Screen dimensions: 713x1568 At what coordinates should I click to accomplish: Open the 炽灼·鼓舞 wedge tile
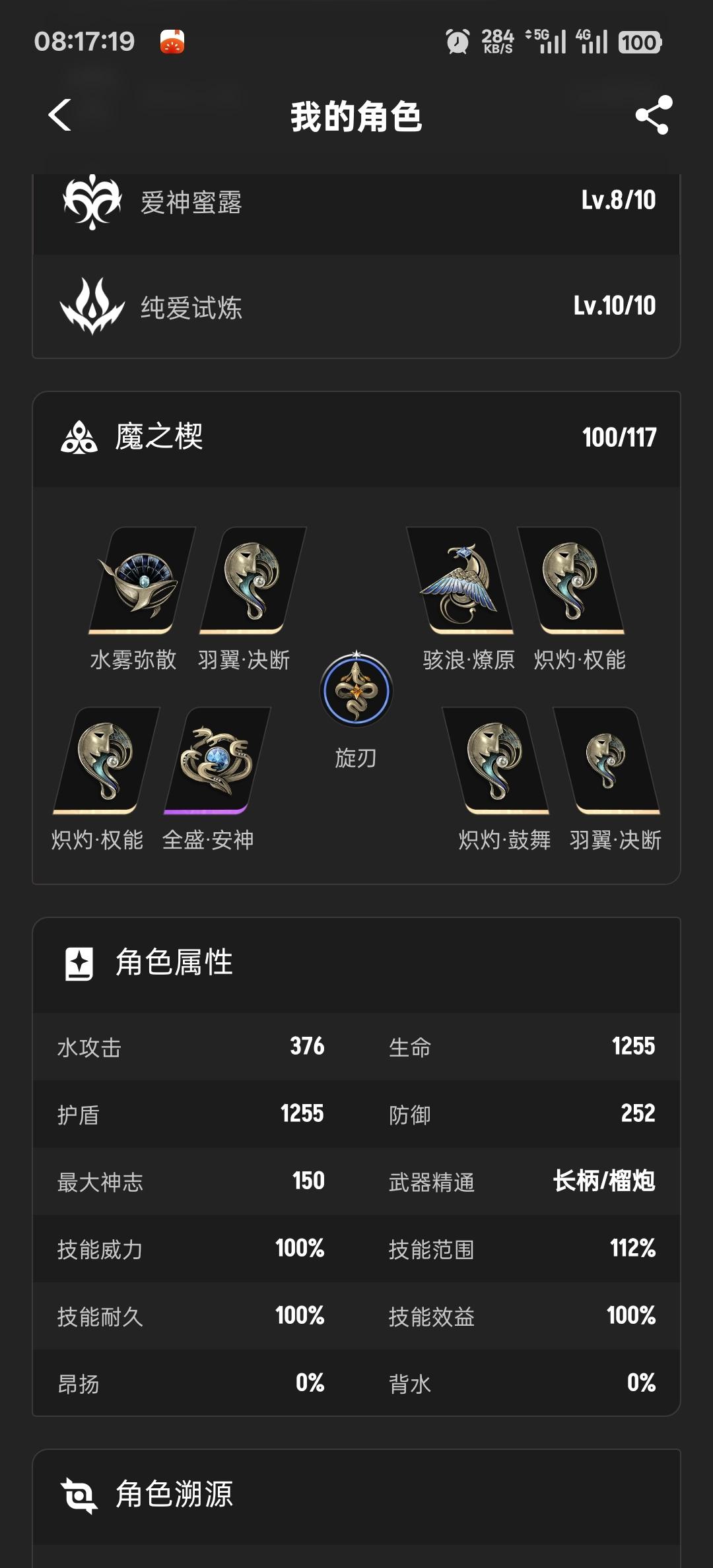point(495,762)
